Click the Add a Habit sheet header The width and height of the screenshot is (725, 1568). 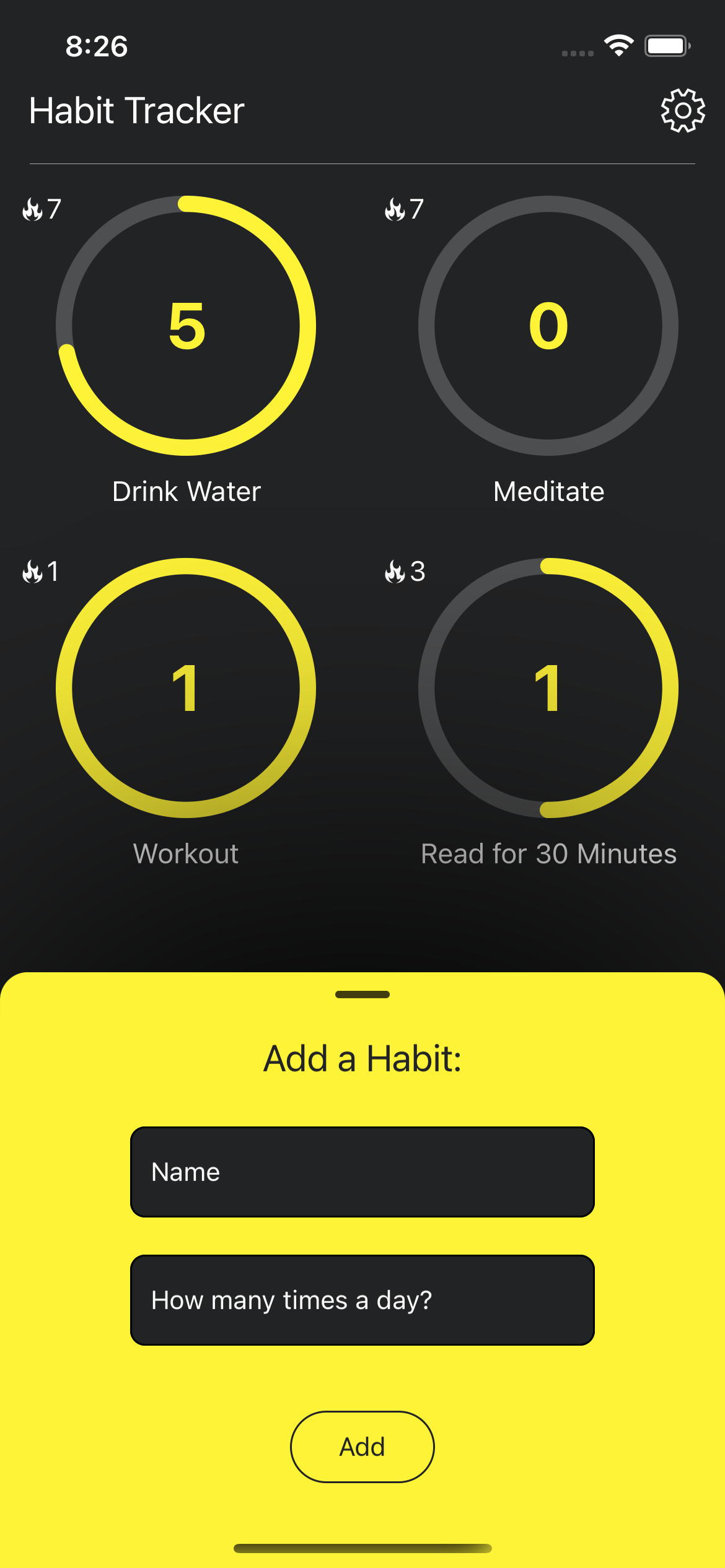tap(362, 1058)
